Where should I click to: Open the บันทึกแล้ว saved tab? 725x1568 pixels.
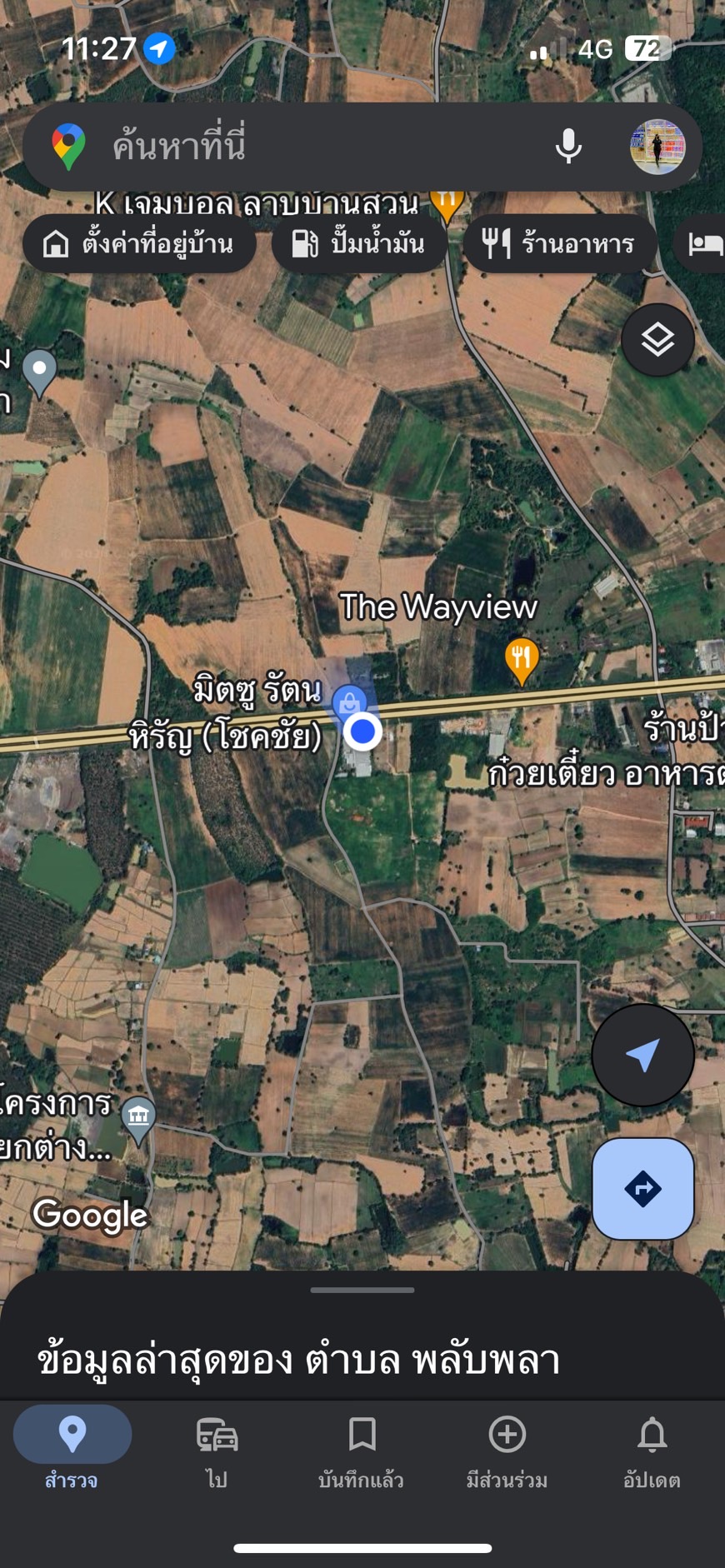tap(362, 1451)
